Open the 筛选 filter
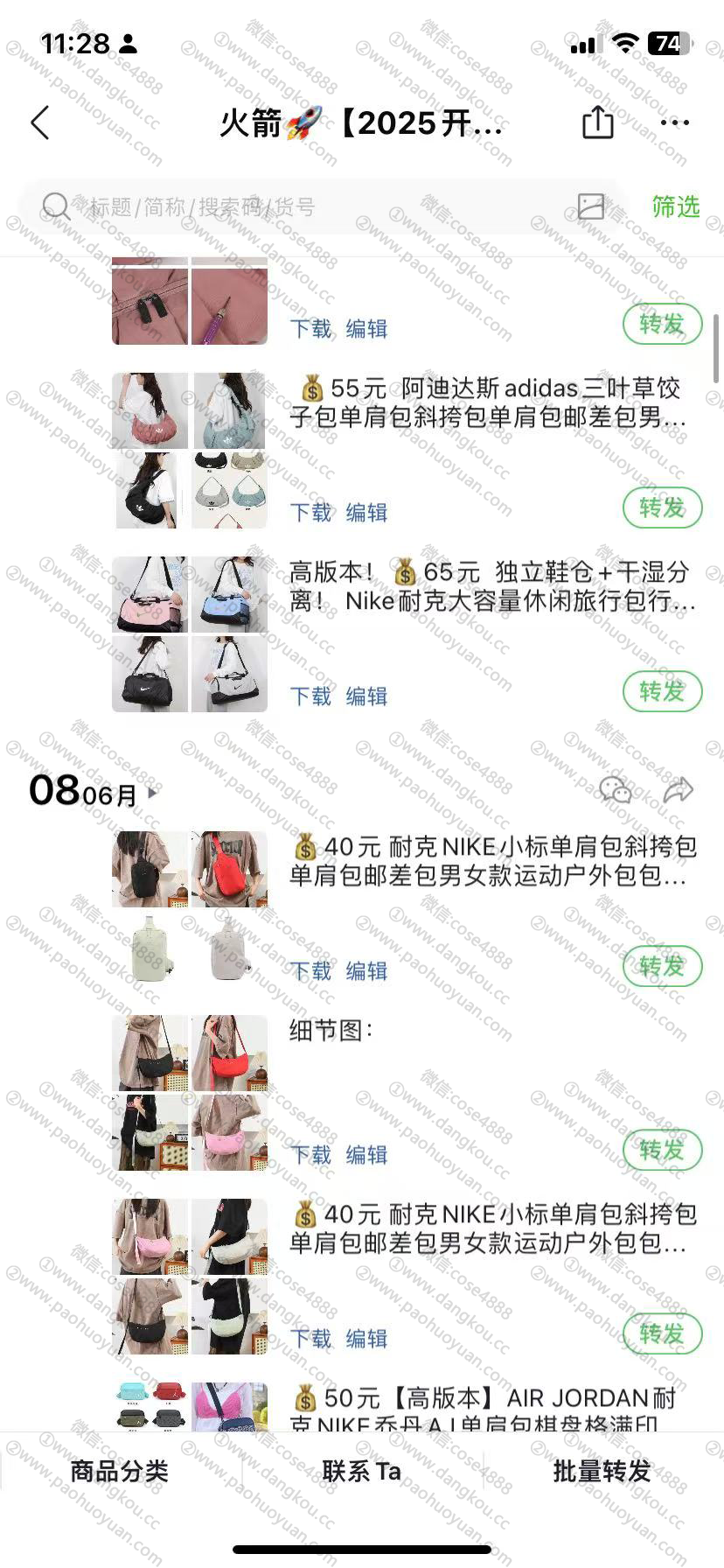Screen dimensions: 724x1568 point(675,206)
